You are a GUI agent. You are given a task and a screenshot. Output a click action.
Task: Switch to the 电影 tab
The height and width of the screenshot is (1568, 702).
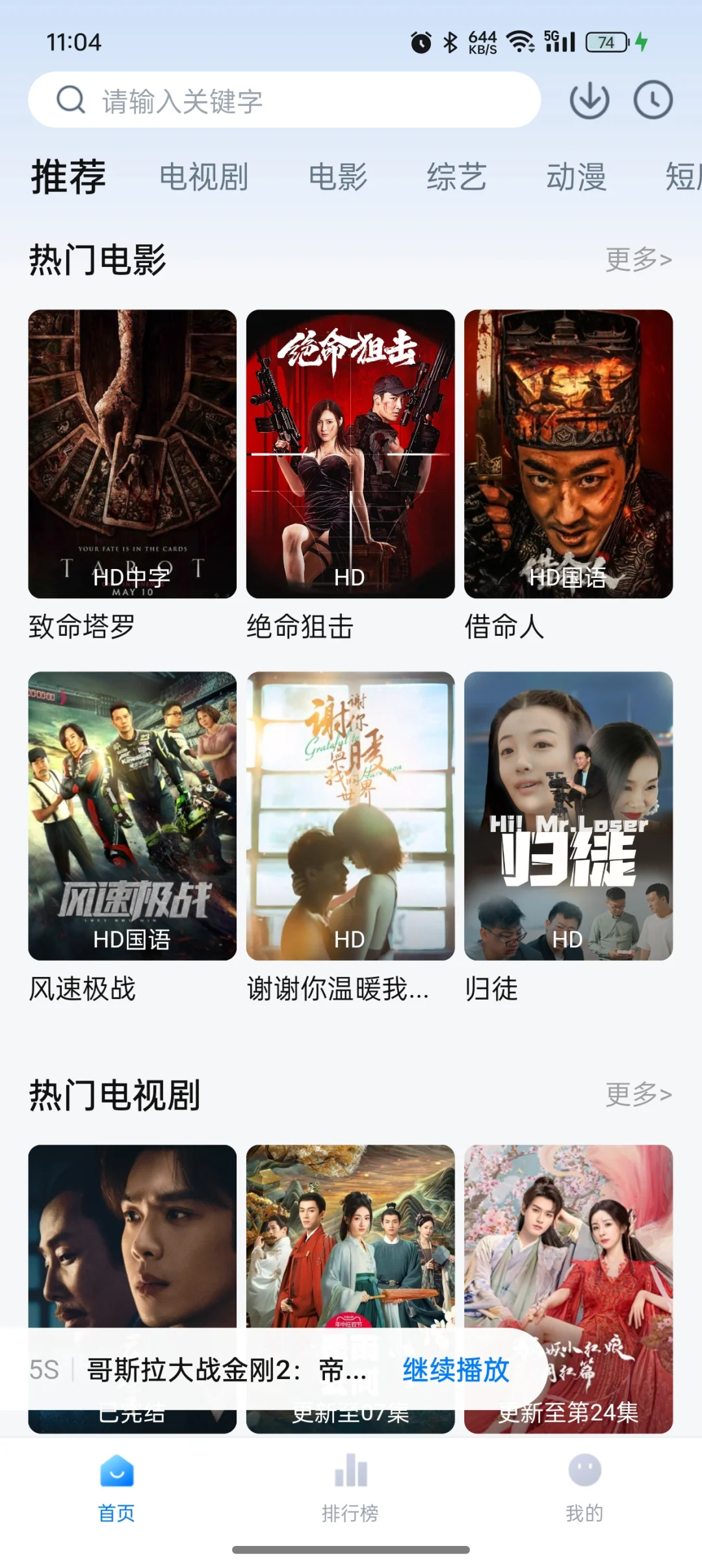pyautogui.click(x=338, y=177)
